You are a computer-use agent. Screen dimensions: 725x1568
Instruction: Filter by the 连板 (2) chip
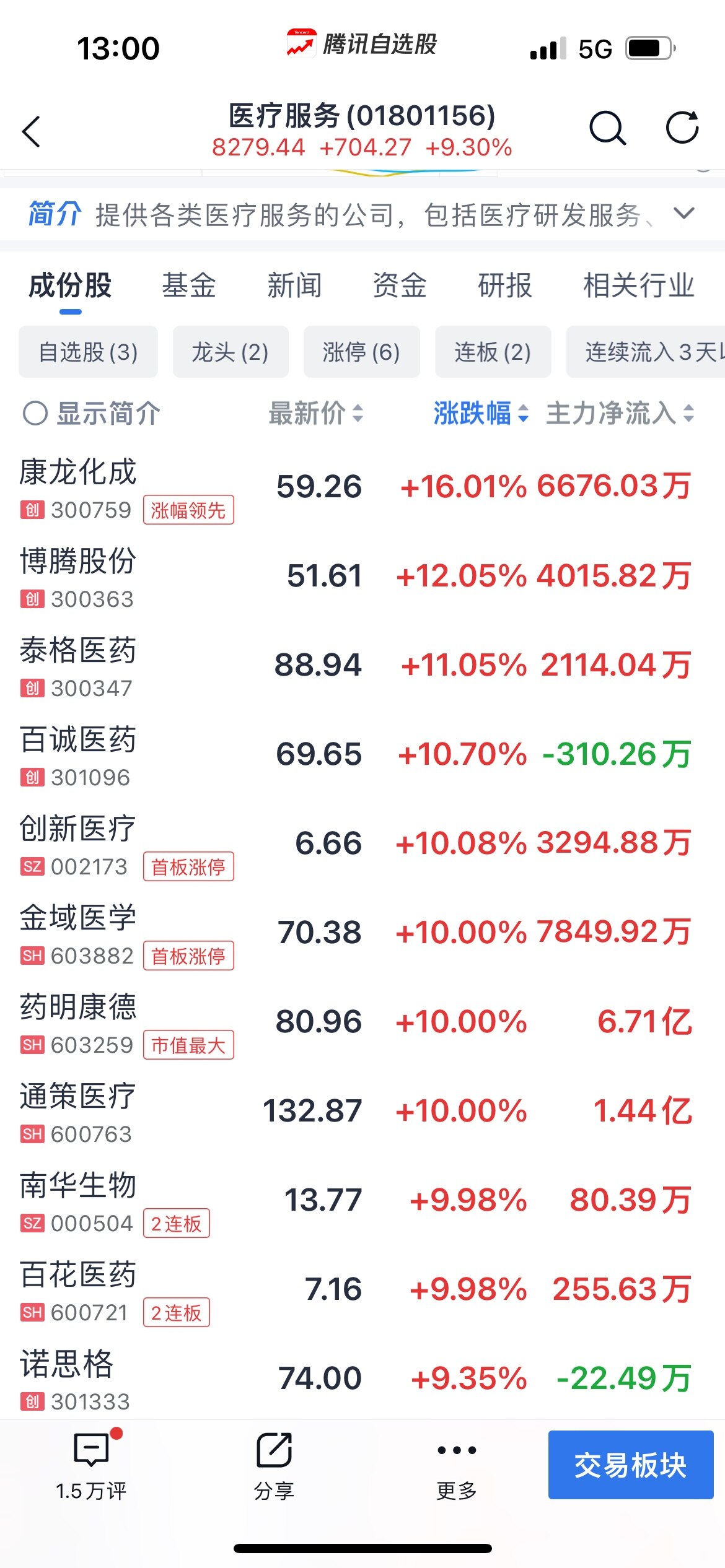pos(493,352)
